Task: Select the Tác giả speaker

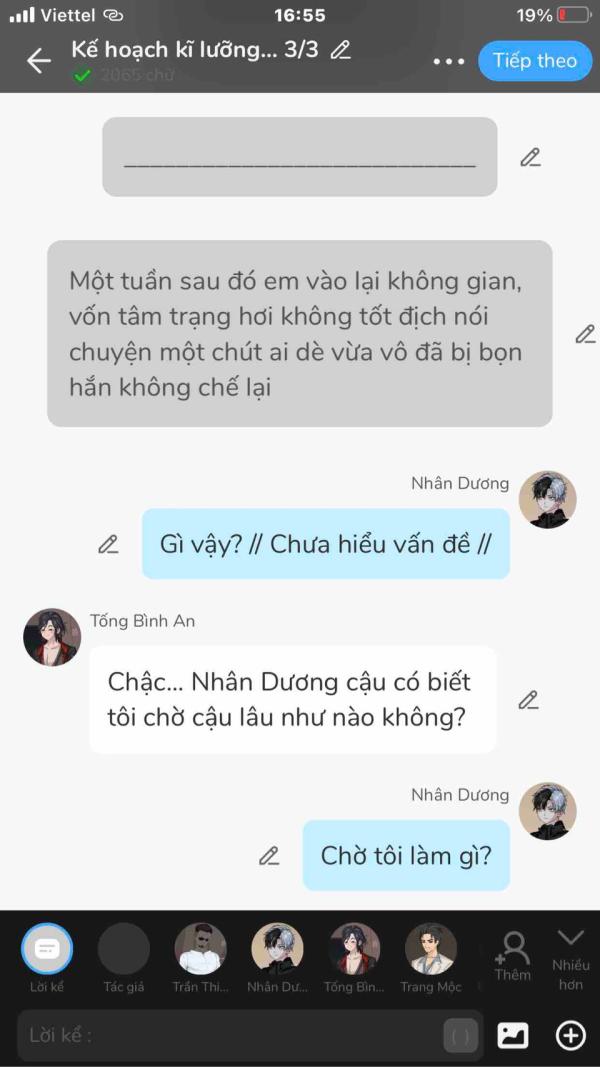Action: click(x=124, y=950)
